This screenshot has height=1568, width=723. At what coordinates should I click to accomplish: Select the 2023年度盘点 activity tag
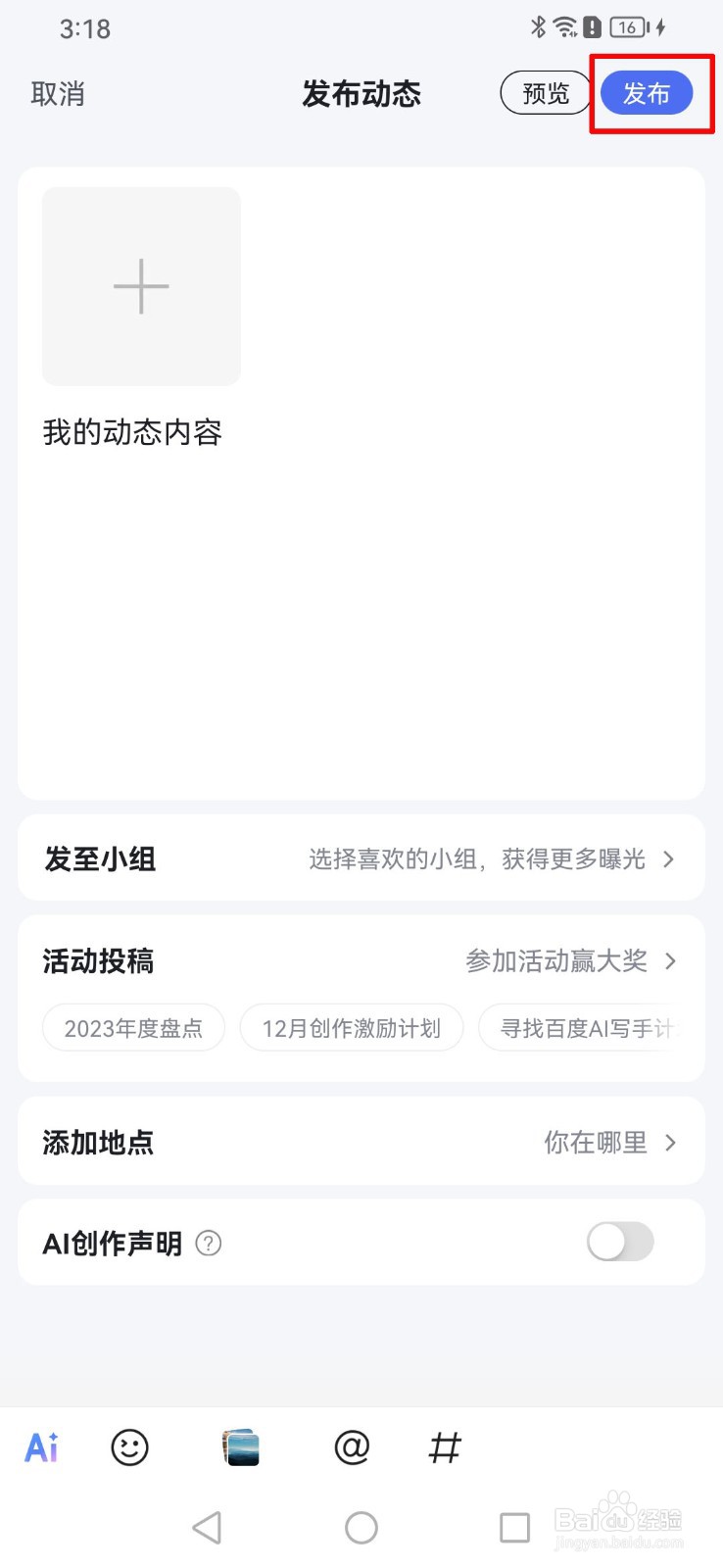(x=133, y=1027)
